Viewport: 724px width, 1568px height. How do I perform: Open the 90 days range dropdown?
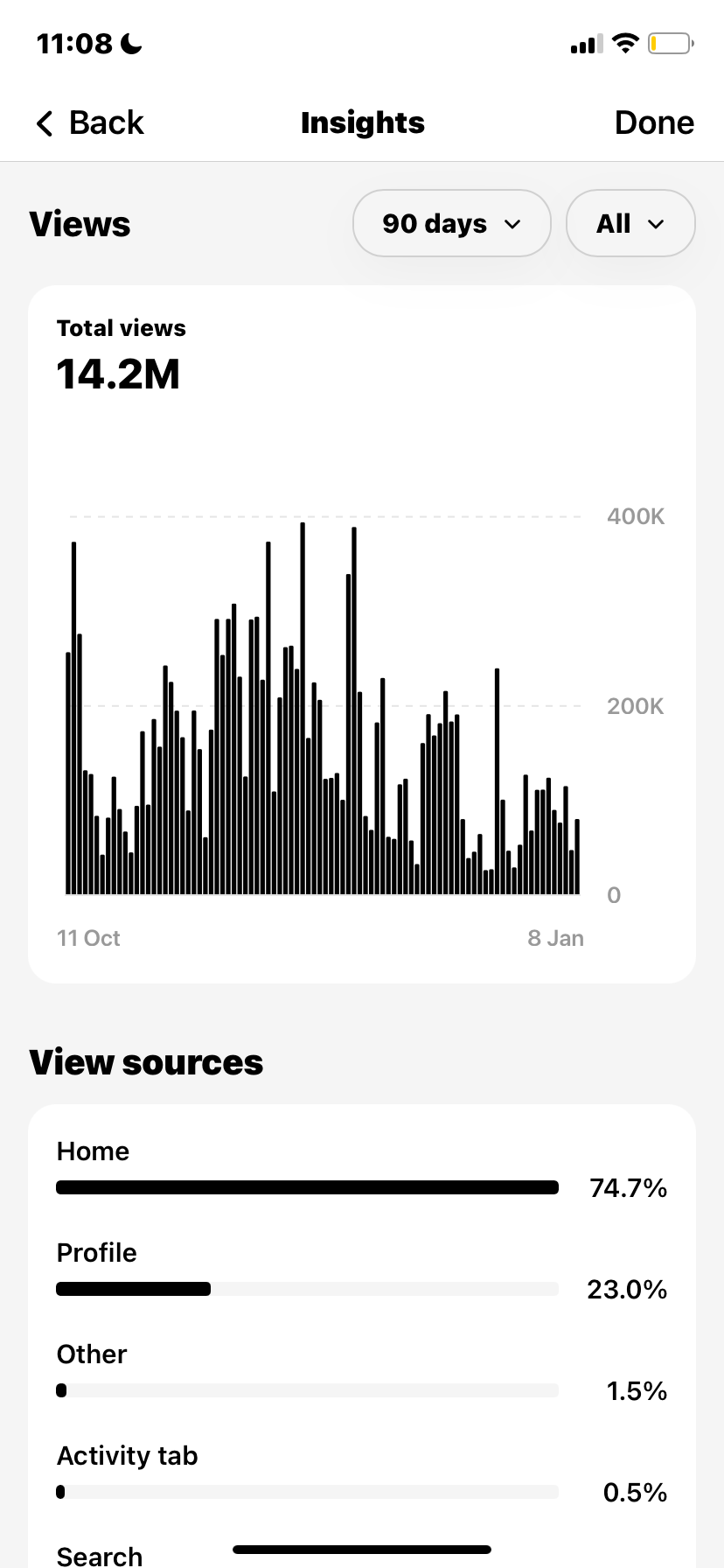coord(451,224)
